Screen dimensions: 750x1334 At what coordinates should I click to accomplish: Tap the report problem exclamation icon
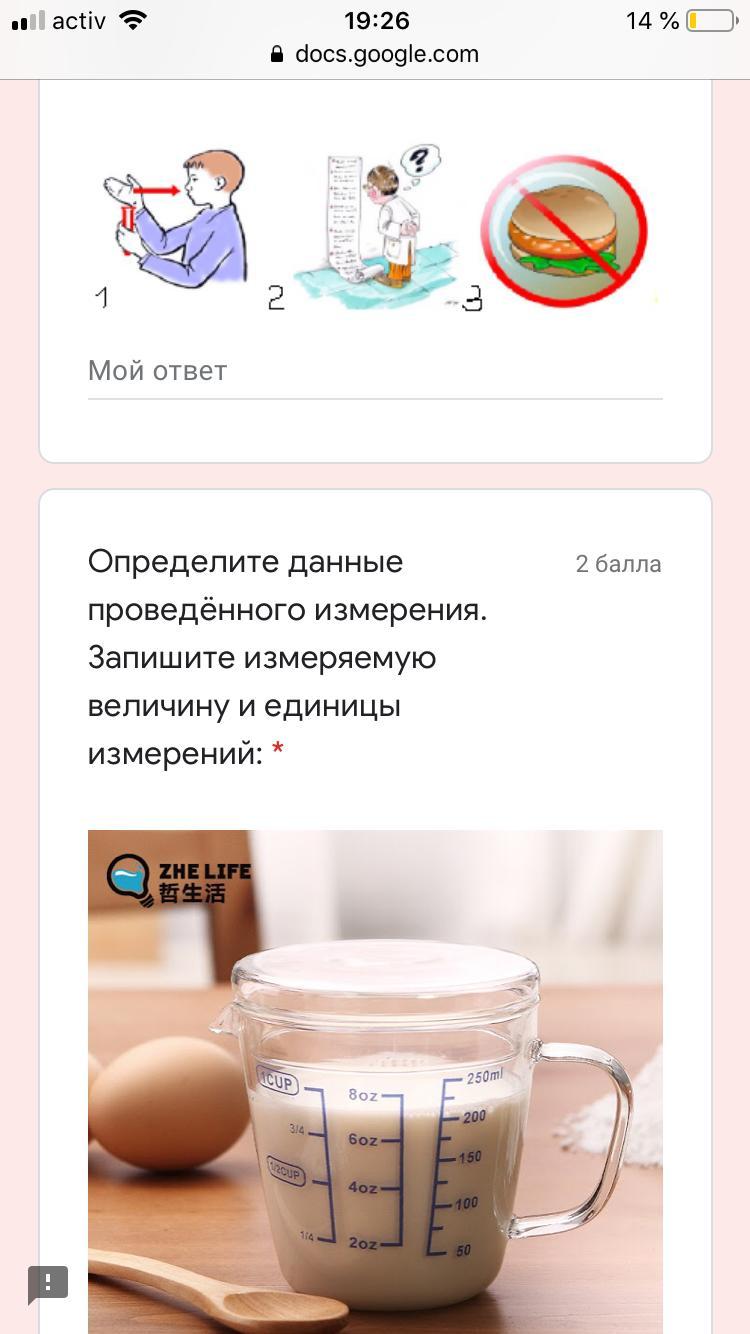point(47,1282)
